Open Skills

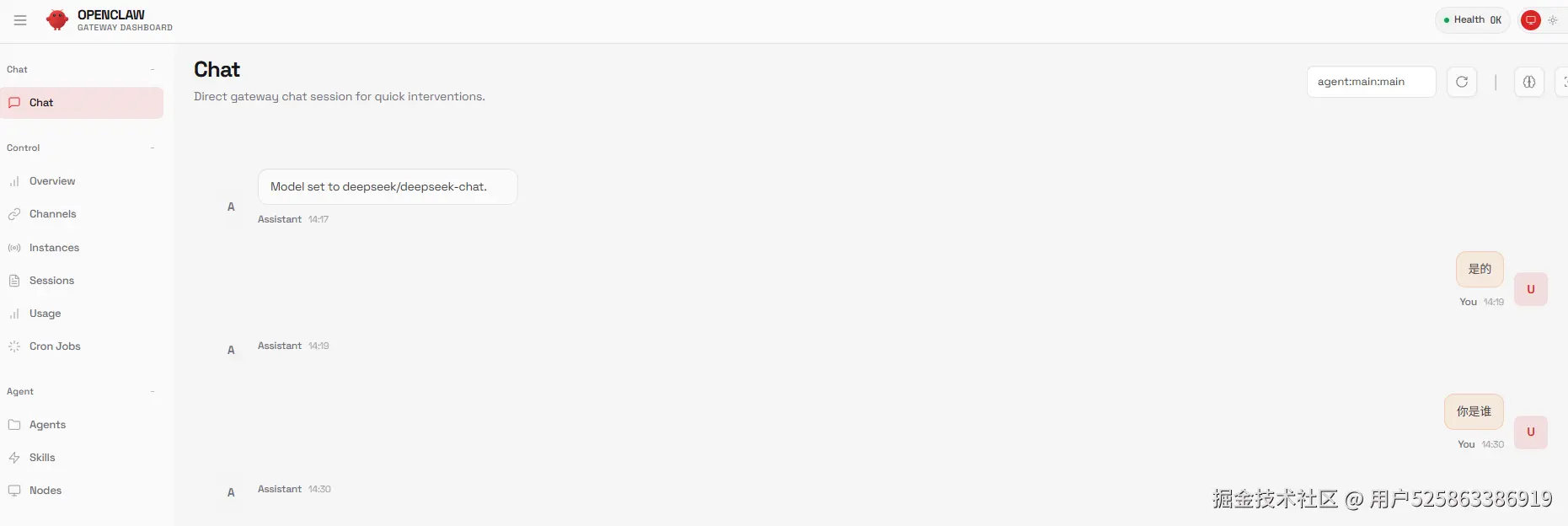pyautogui.click(x=42, y=458)
